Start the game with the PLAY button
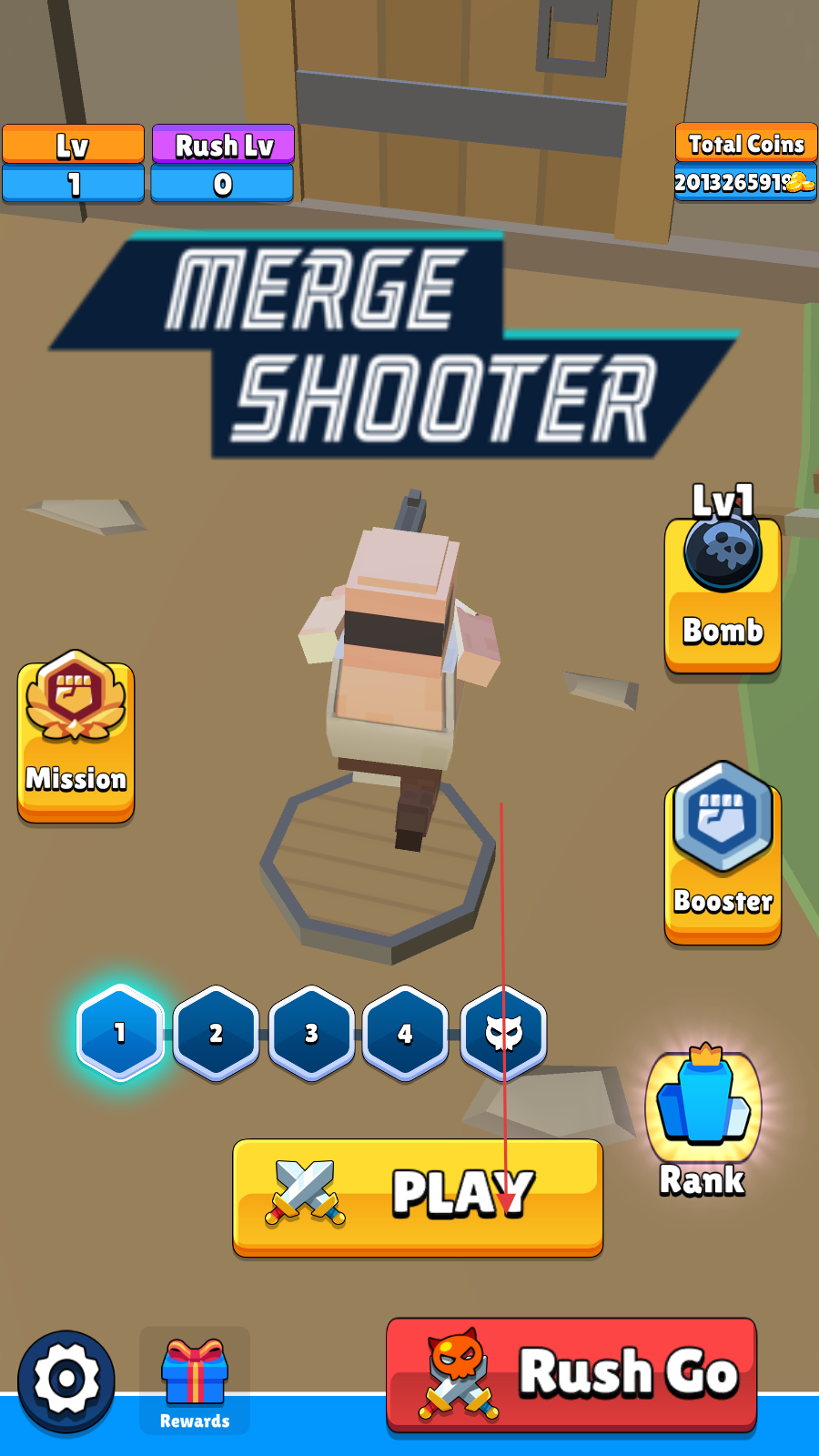Viewport: 819px width, 1456px height. click(x=418, y=1196)
